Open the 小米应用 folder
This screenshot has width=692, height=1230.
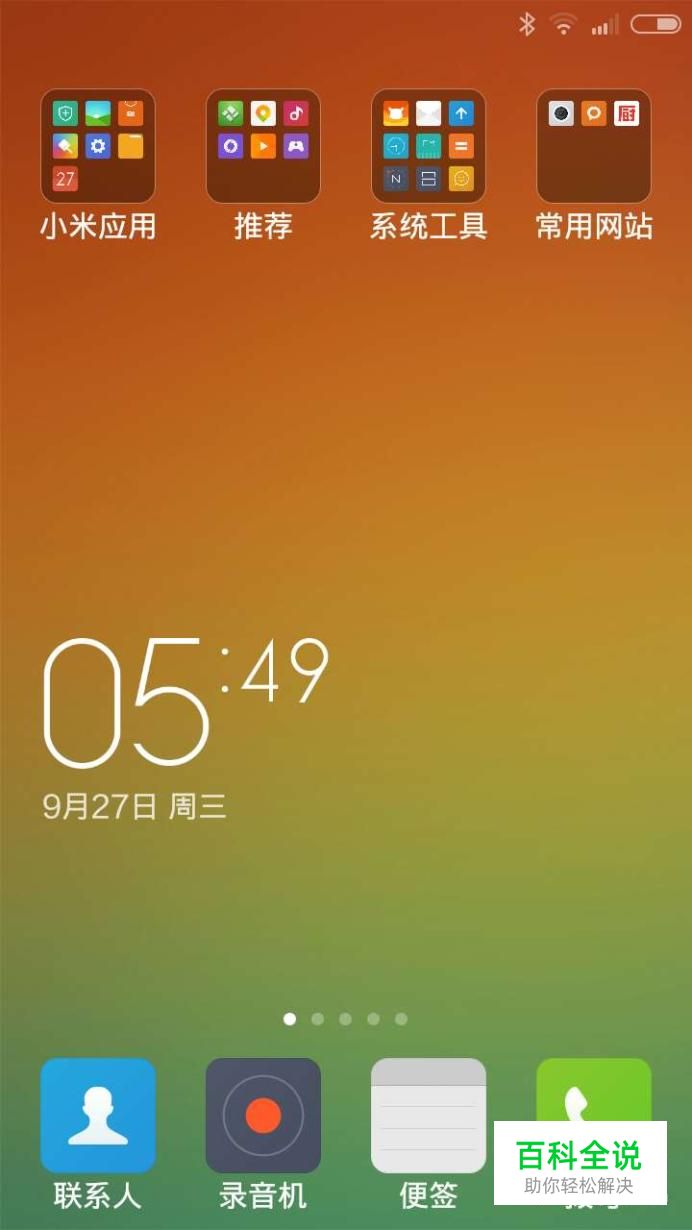[x=98, y=146]
